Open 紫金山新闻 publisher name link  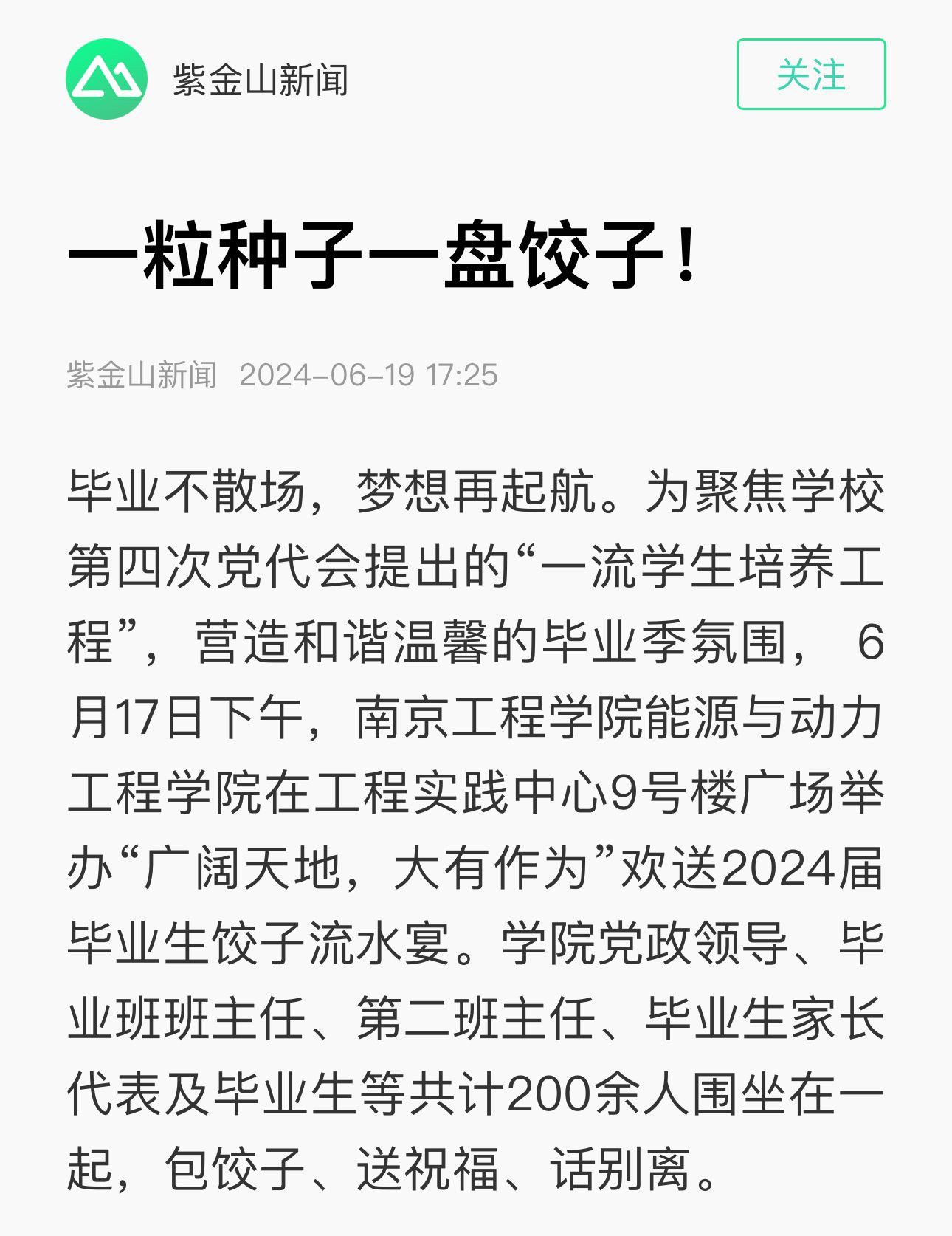coord(260,80)
